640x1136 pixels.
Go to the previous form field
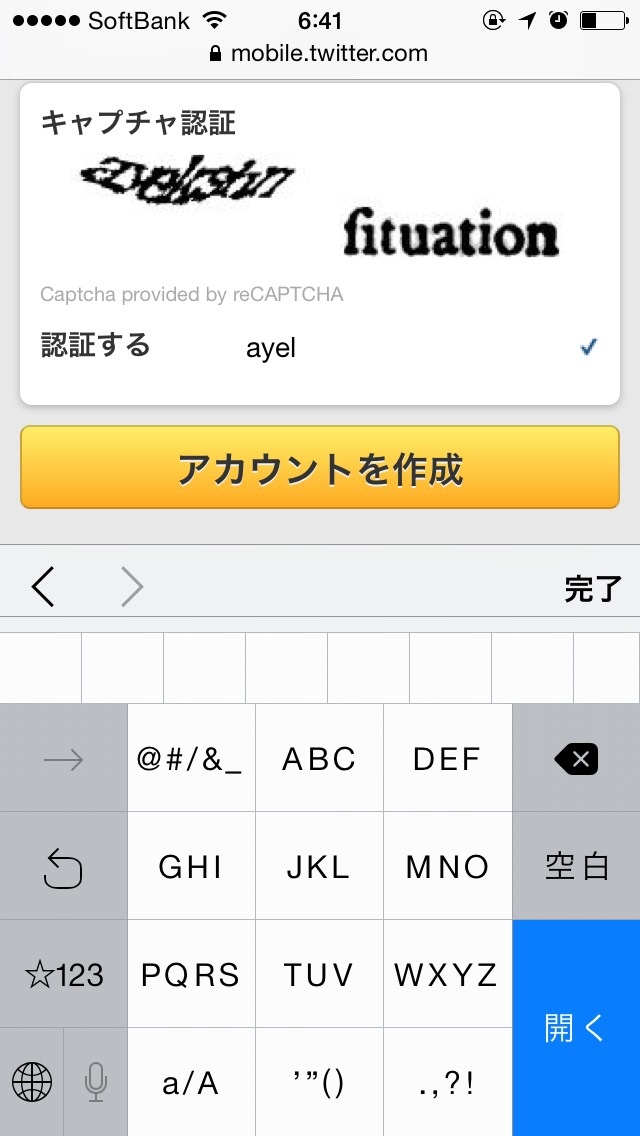pyautogui.click(x=43, y=587)
